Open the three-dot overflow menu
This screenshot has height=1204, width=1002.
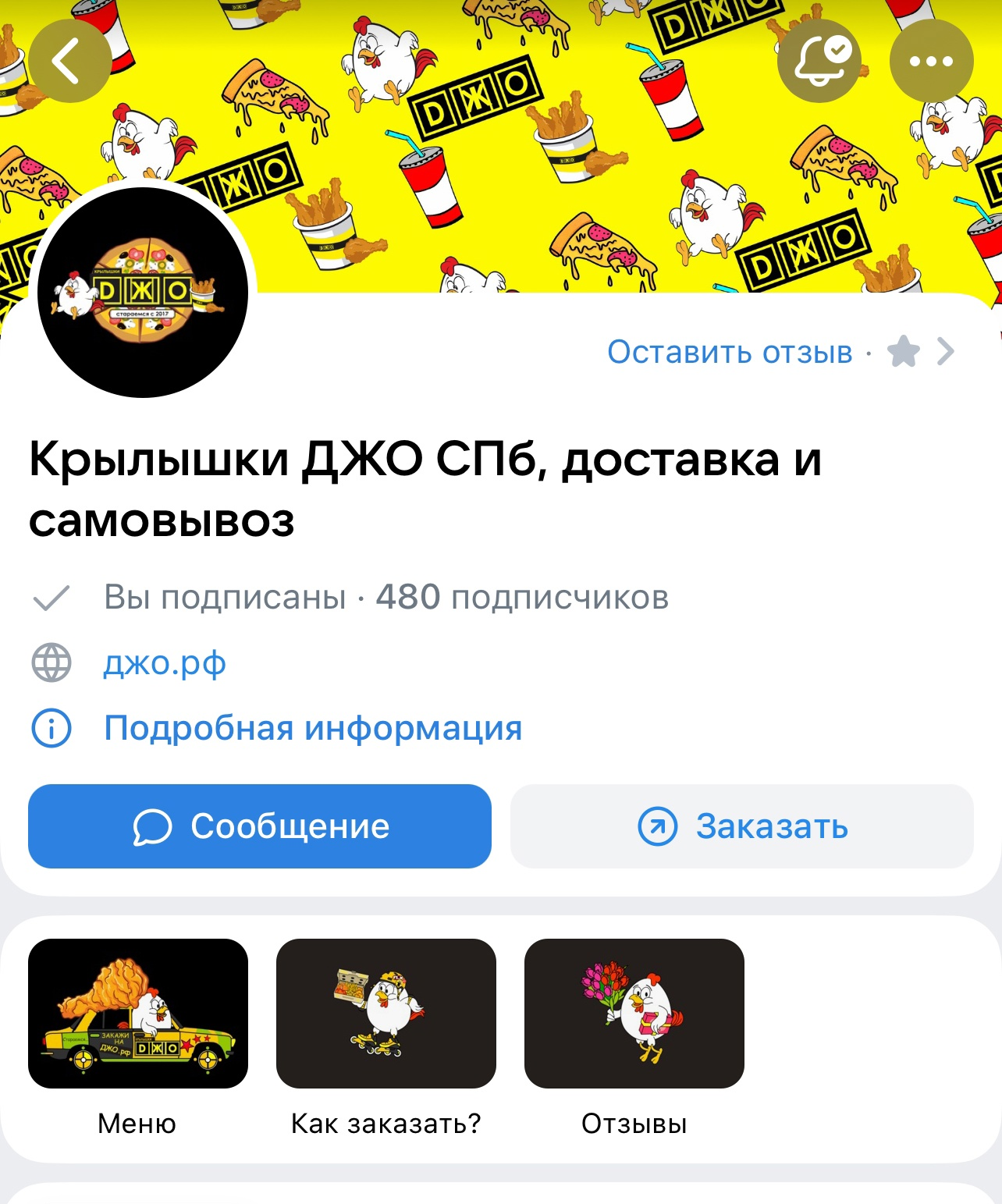pos(931,62)
